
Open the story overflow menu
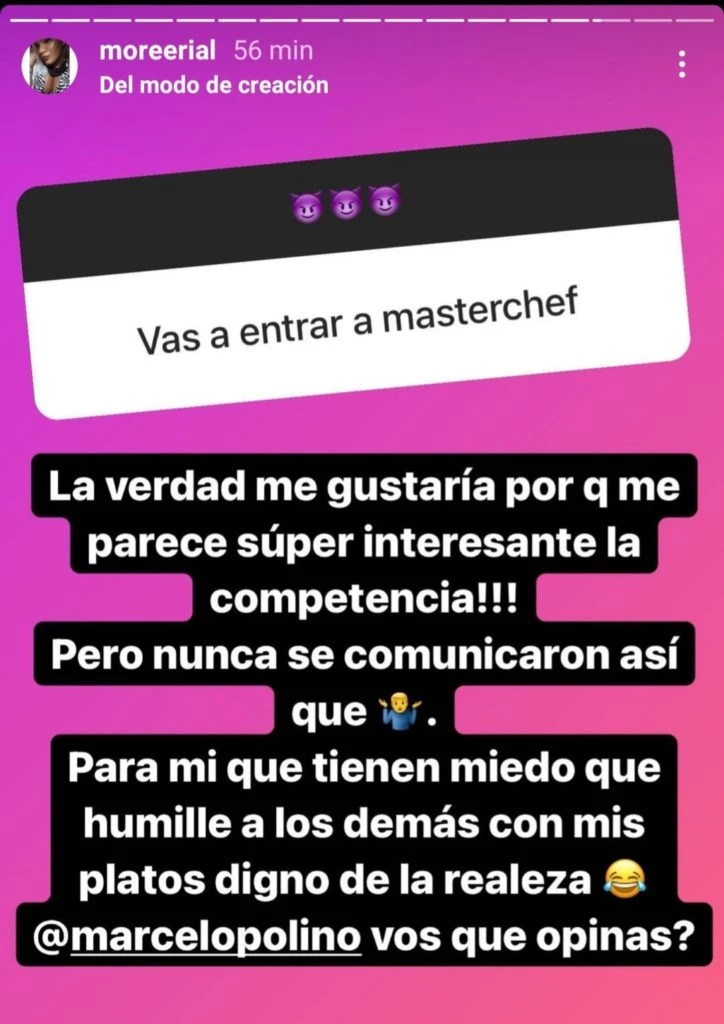pyautogui.click(x=682, y=64)
